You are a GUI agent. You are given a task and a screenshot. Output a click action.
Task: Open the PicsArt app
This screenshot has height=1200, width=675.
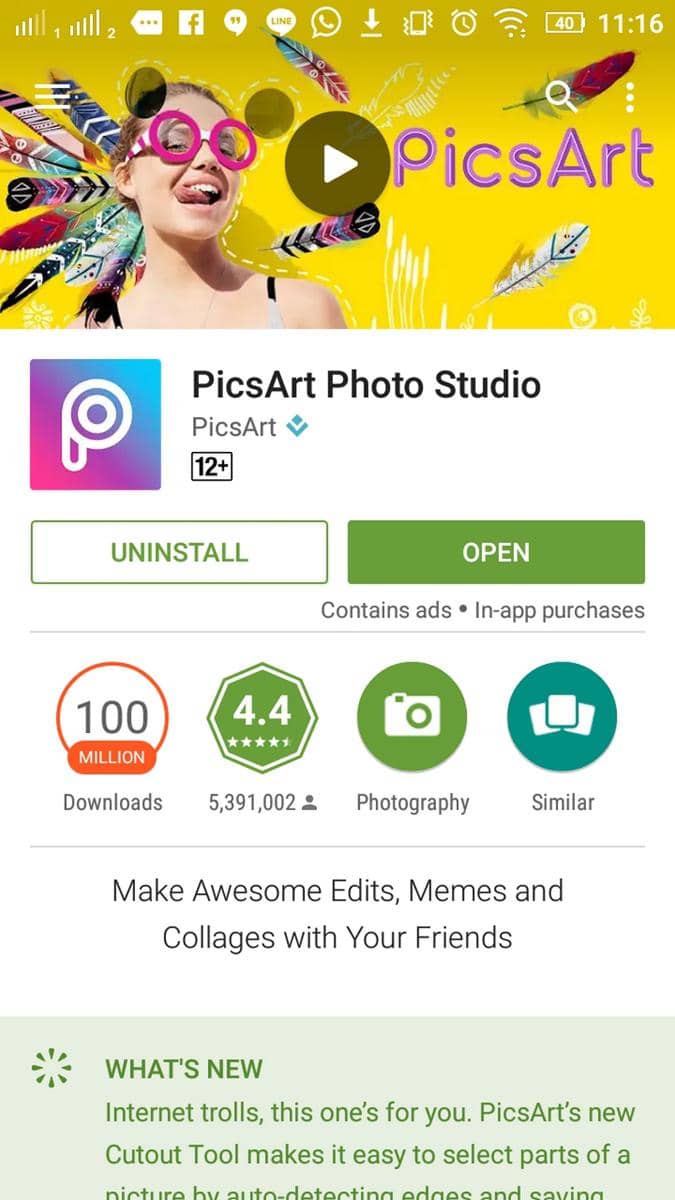pos(496,552)
